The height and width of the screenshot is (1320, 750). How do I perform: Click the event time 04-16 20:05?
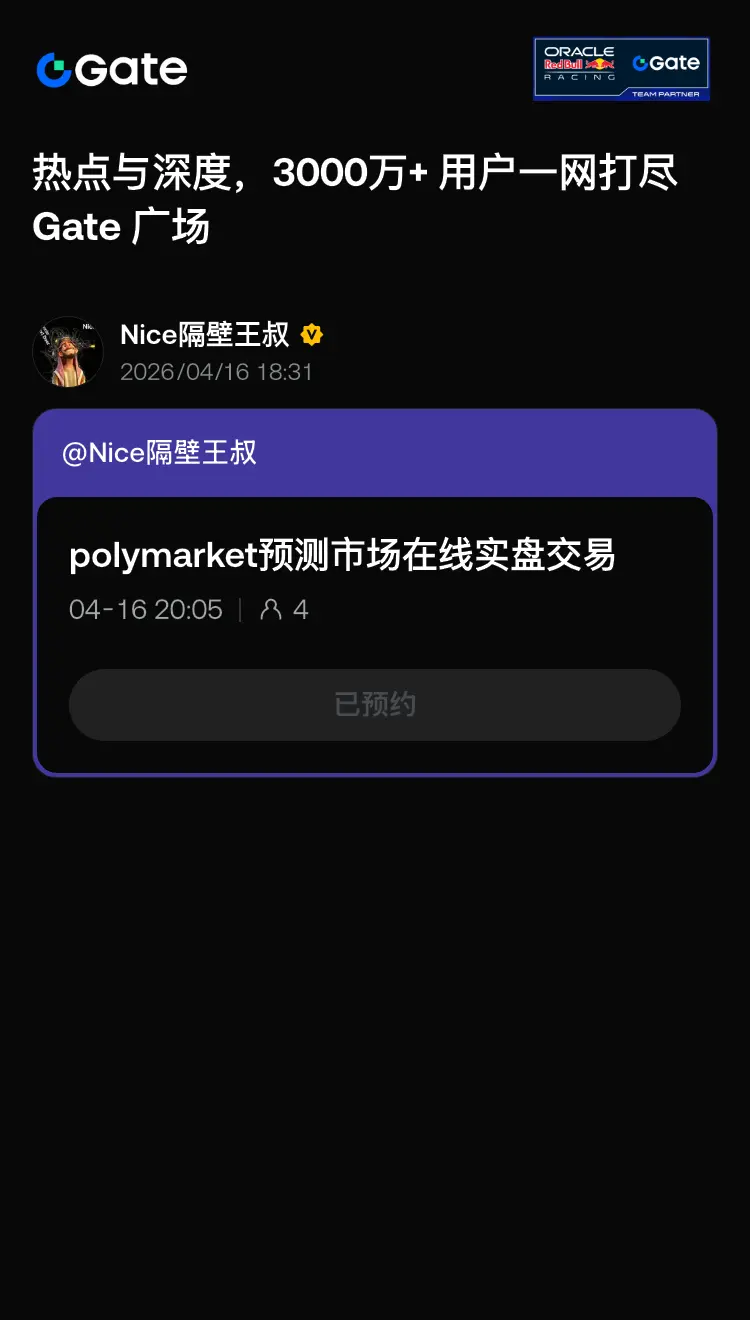pos(145,610)
